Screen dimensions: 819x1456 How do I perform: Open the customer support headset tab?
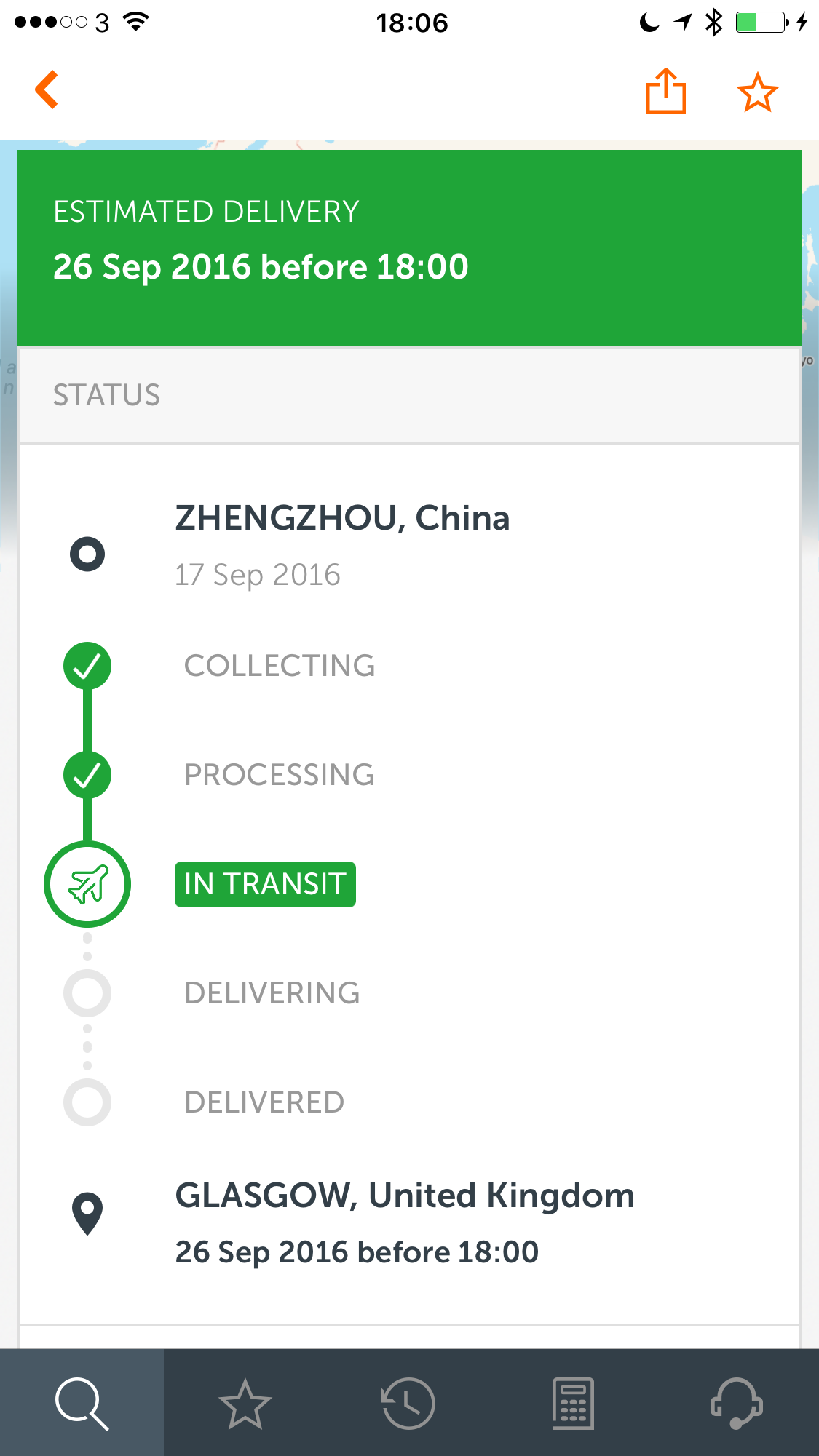click(737, 1403)
